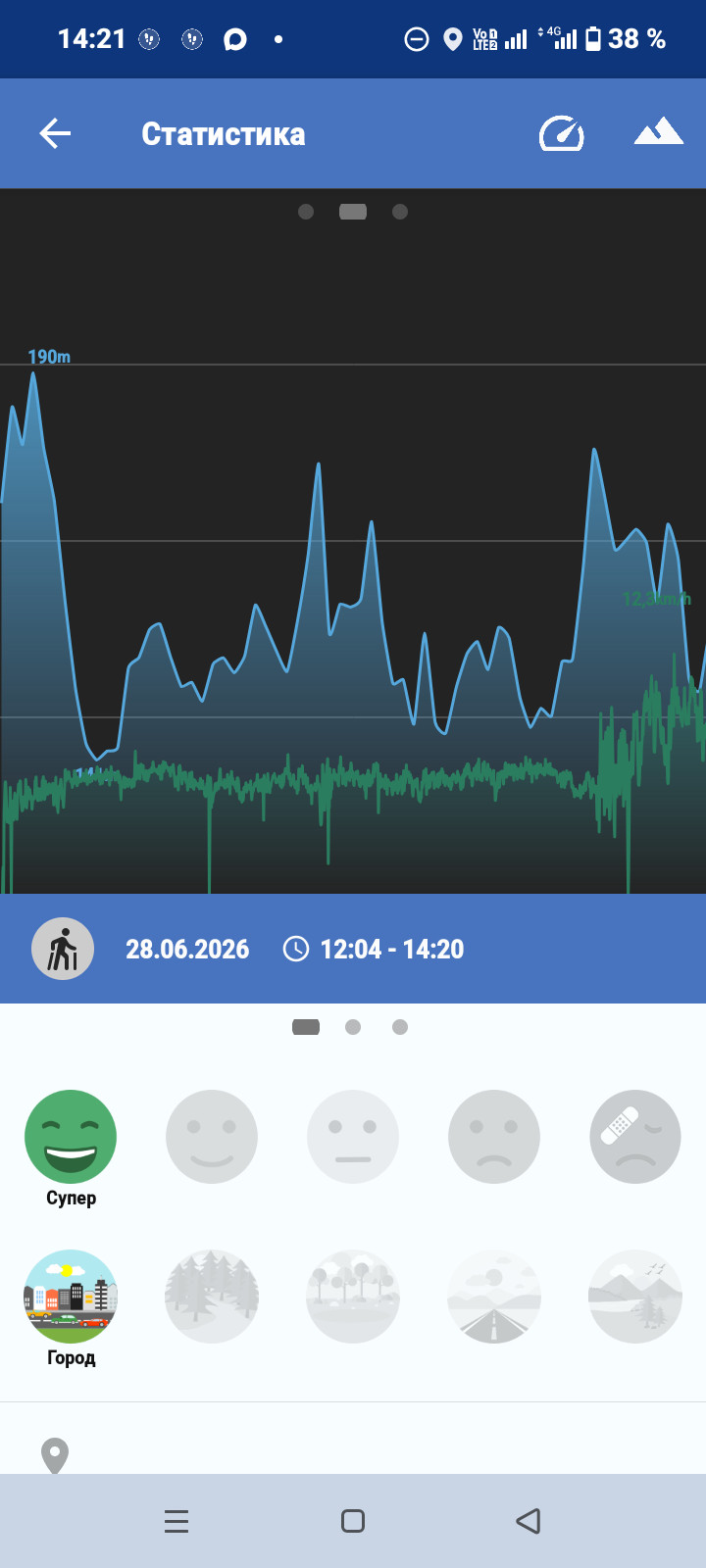Select the sad face rating

point(494,1137)
